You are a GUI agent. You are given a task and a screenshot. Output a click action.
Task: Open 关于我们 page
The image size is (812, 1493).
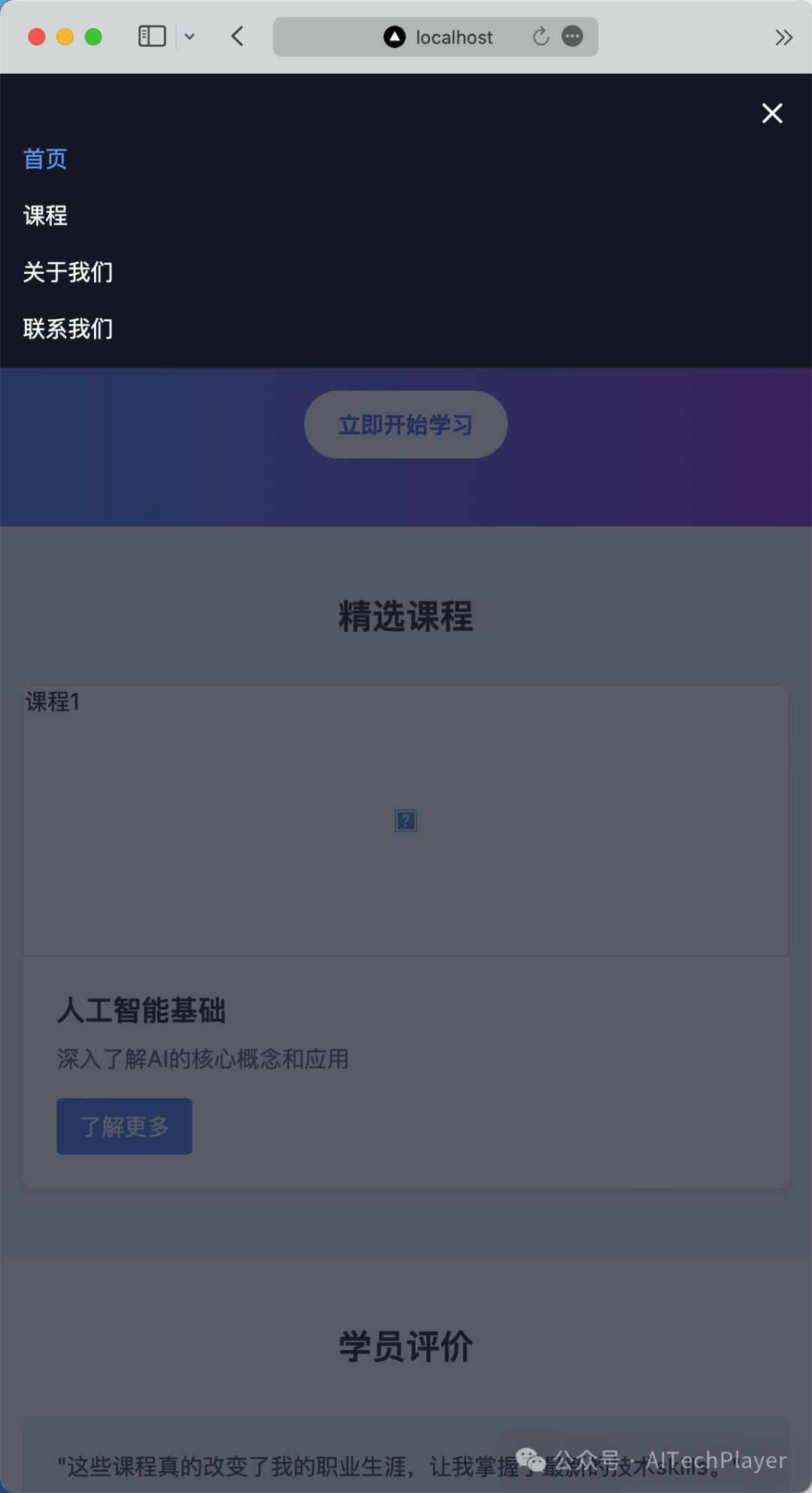coord(68,272)
